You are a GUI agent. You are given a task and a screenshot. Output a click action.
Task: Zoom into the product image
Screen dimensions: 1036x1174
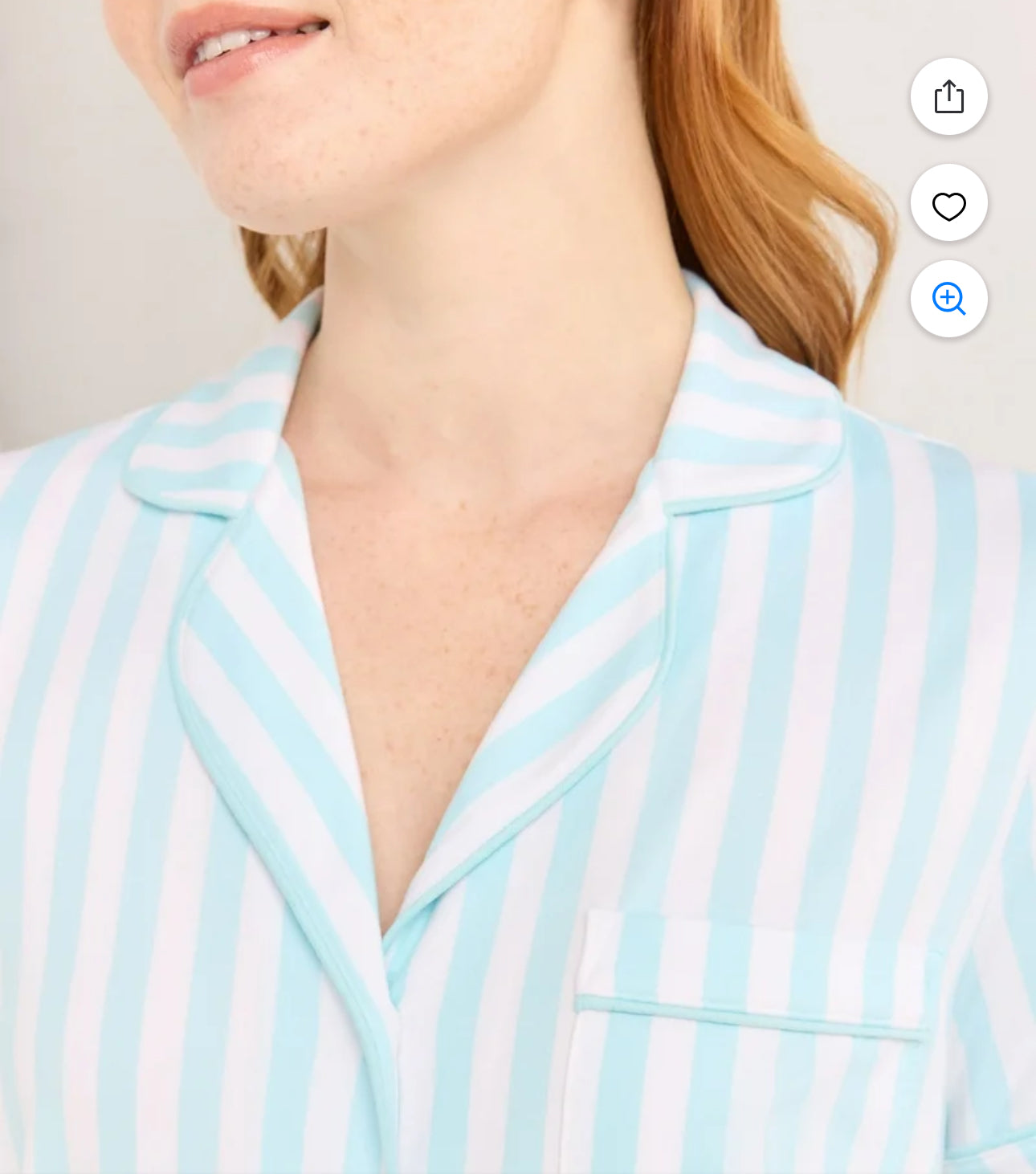pos(948,299)
